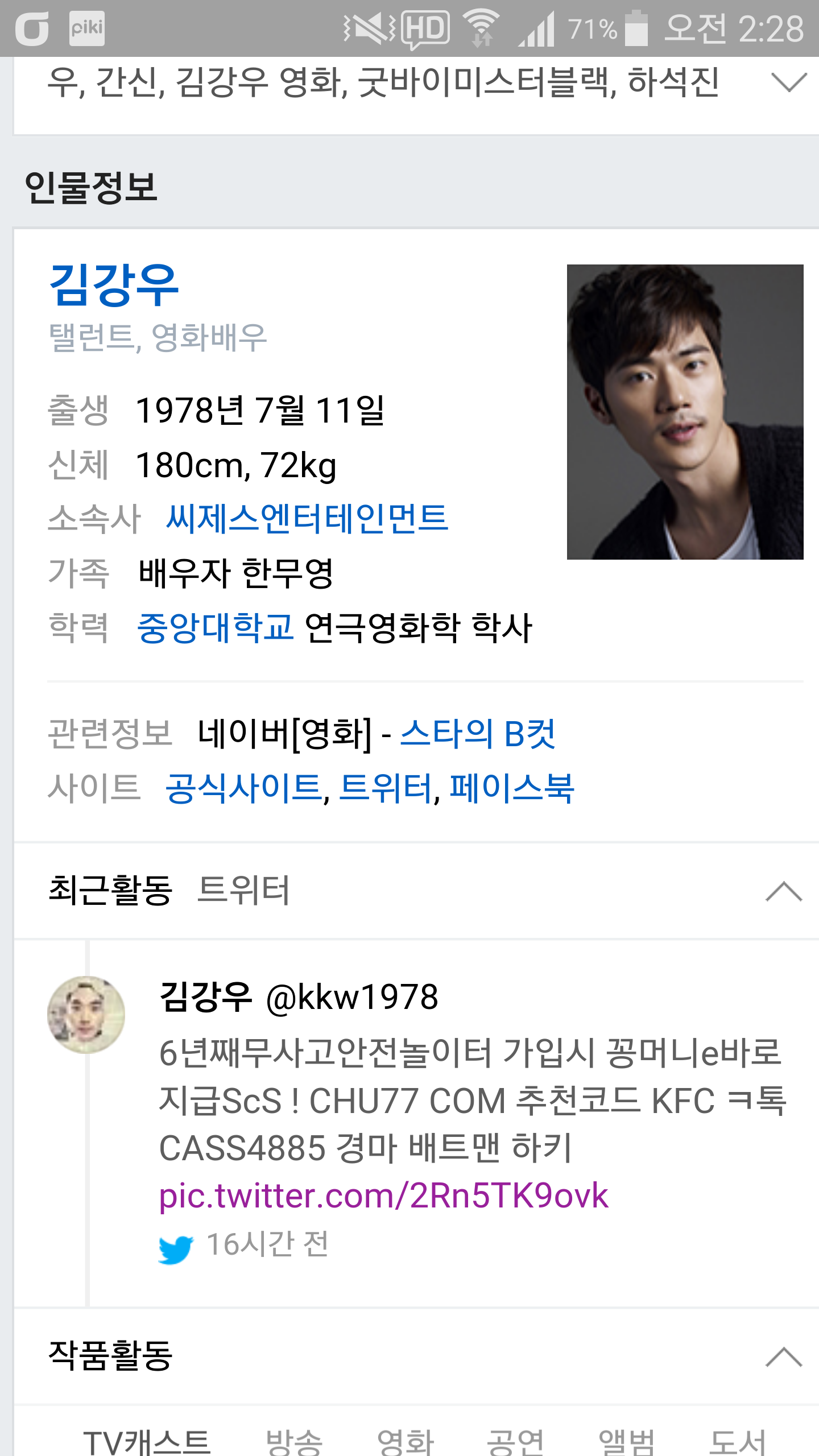The width and height of the screenshot is (819, 1456).
Task: Open the 페이스북 link
Action: tap(512, 788)
